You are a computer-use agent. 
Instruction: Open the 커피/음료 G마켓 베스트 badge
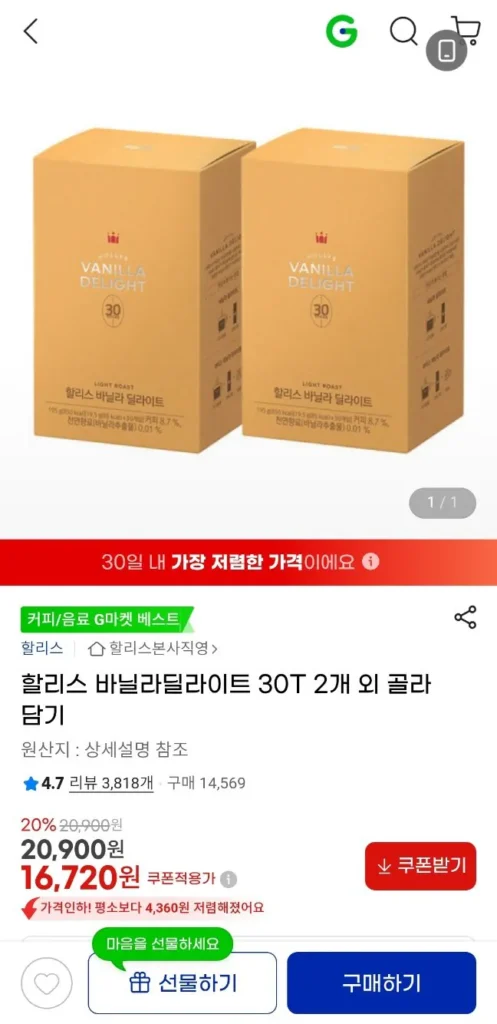(x=107, y=618)
